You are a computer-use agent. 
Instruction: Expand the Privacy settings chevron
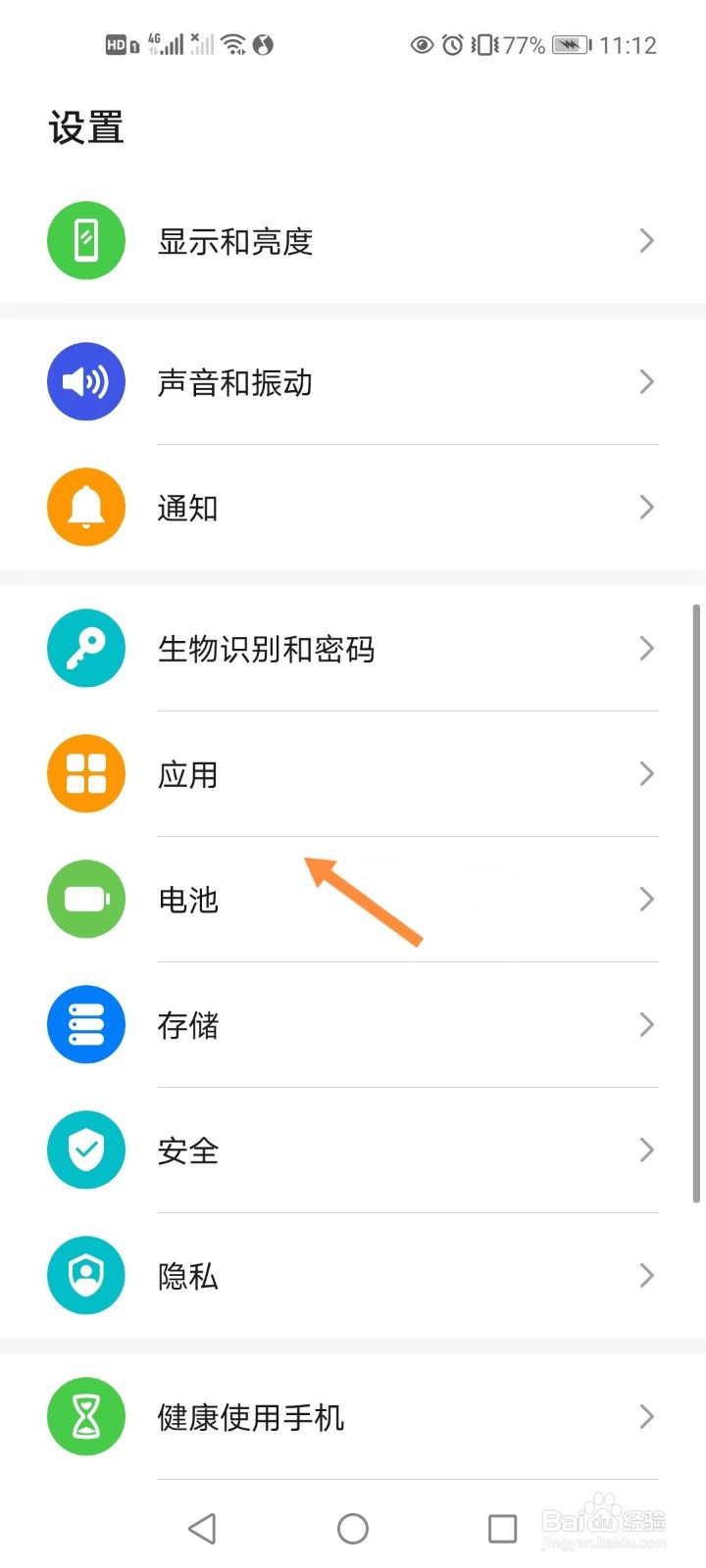646,1275
